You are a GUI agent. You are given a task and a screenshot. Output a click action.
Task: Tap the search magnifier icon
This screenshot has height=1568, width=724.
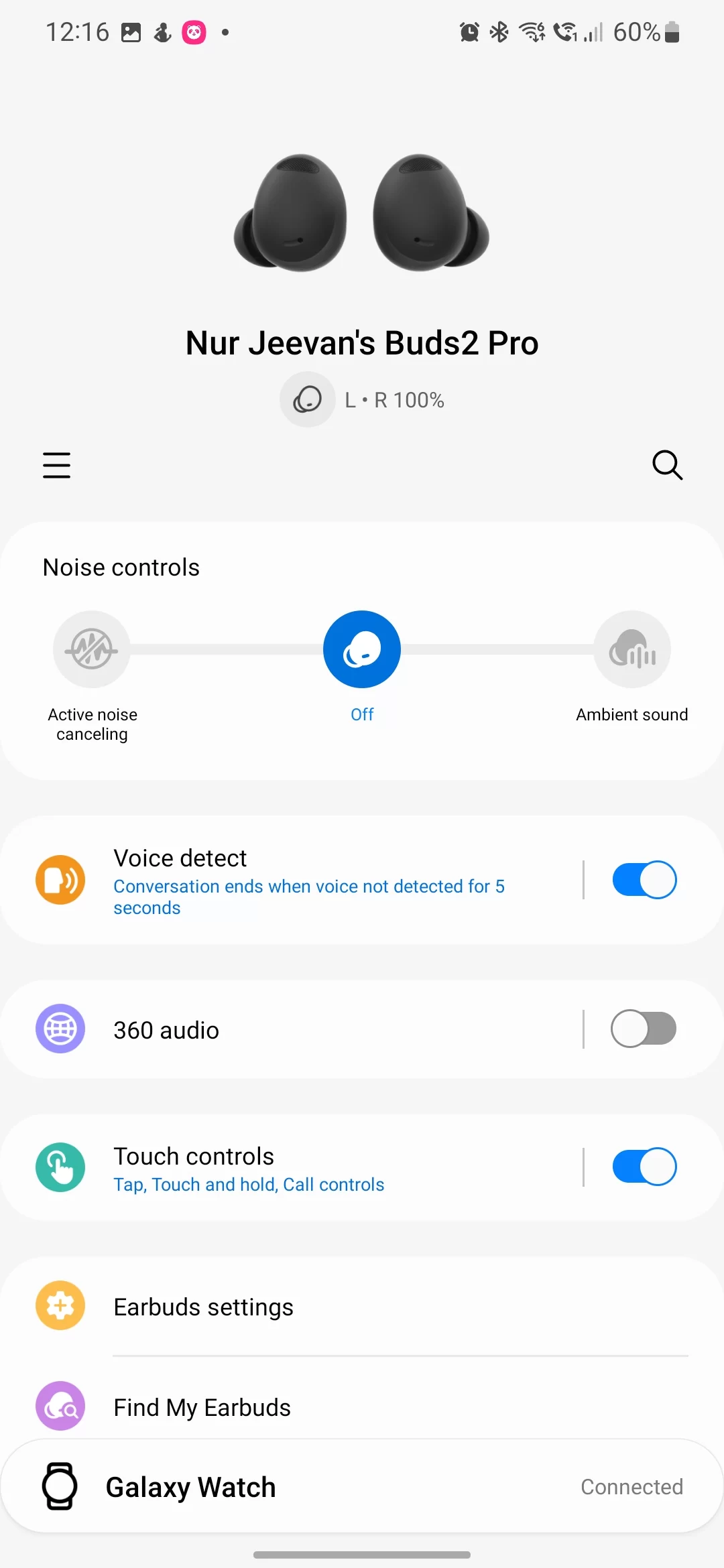coord(667,465)
